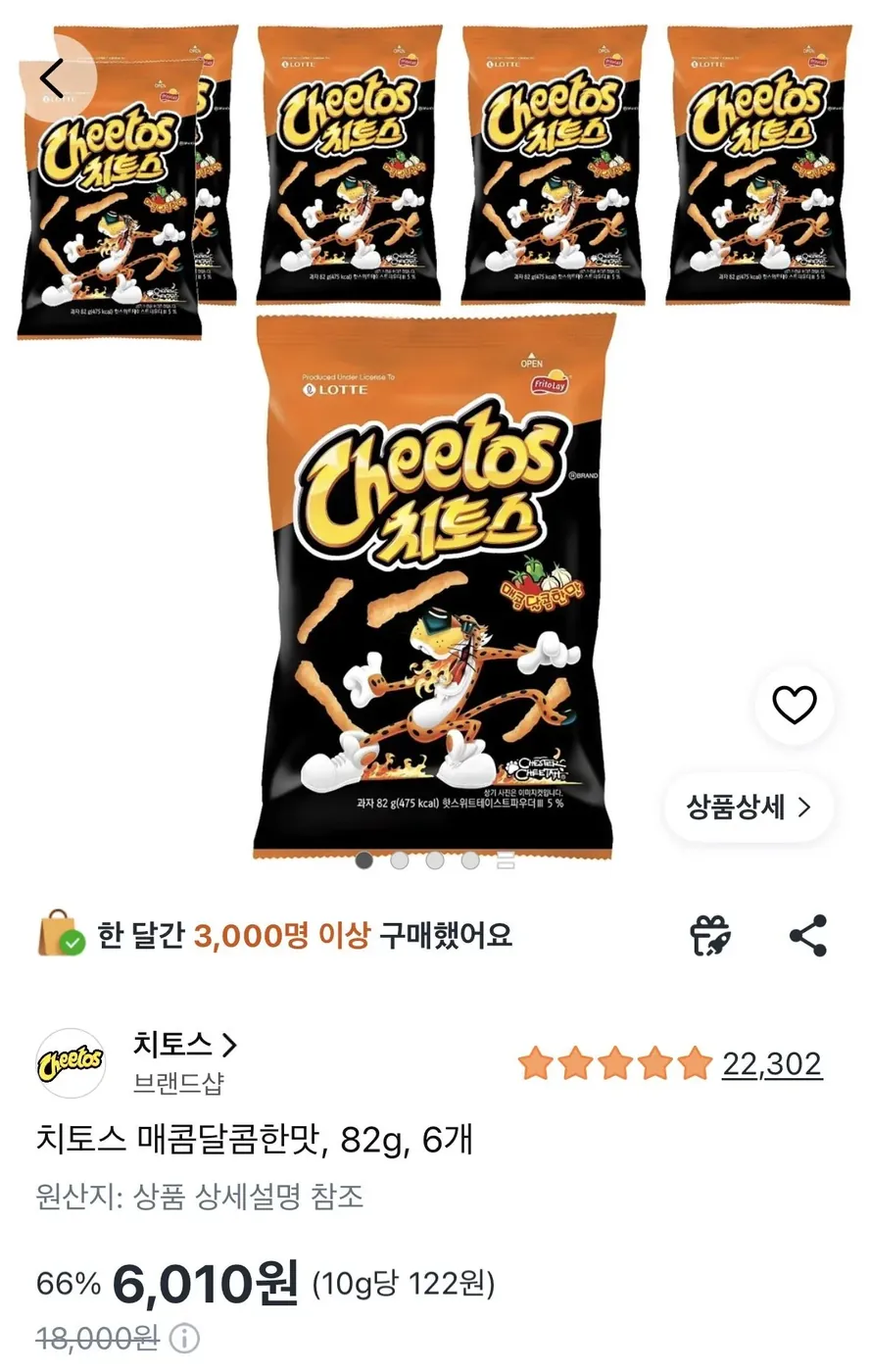Select the Cheetos brand logo
The height and width of the screenshot is (1372, 870).
(72, 1062)
